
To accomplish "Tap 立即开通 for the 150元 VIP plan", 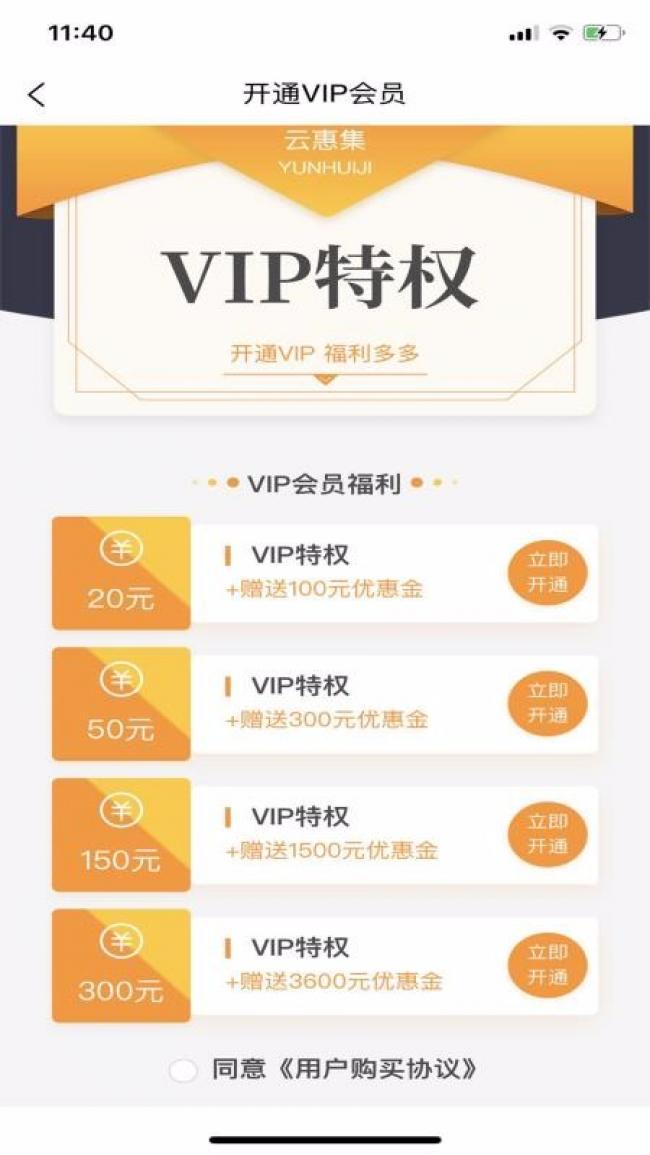I will tap(548, 835).
